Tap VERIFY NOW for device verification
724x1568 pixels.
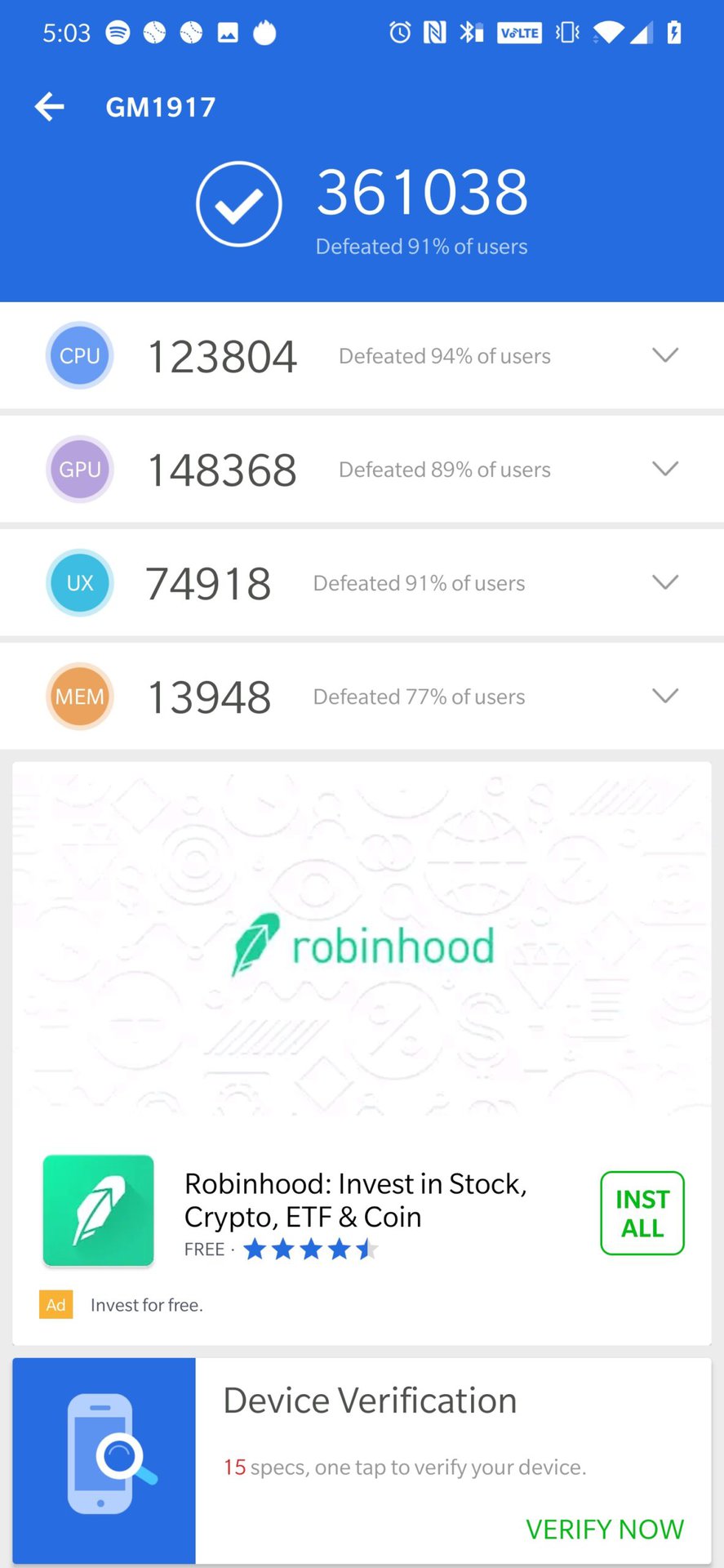point(604,1529)
